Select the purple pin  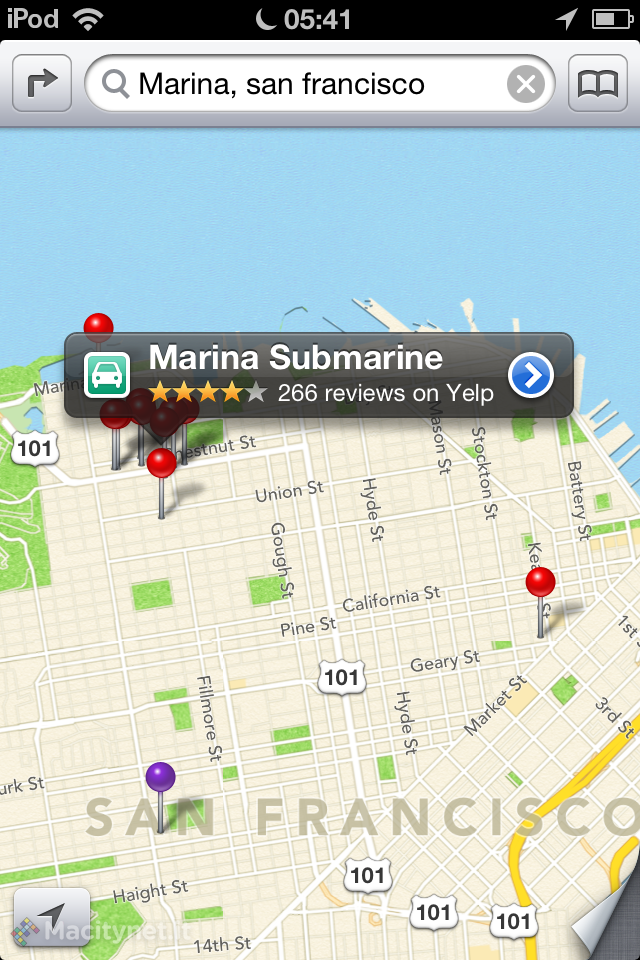(160, 777)
